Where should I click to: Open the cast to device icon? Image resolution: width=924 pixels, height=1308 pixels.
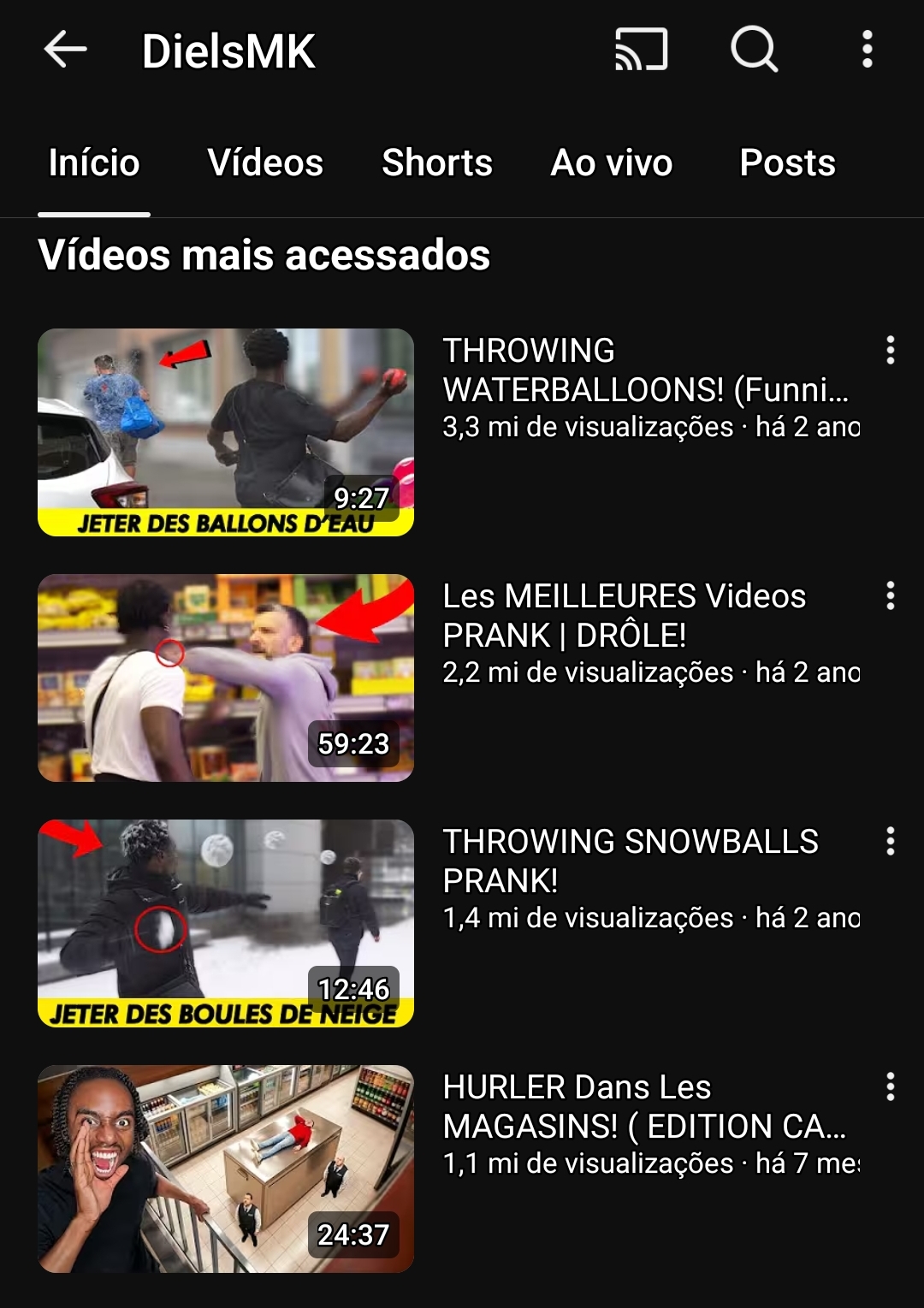coord(641,50)
